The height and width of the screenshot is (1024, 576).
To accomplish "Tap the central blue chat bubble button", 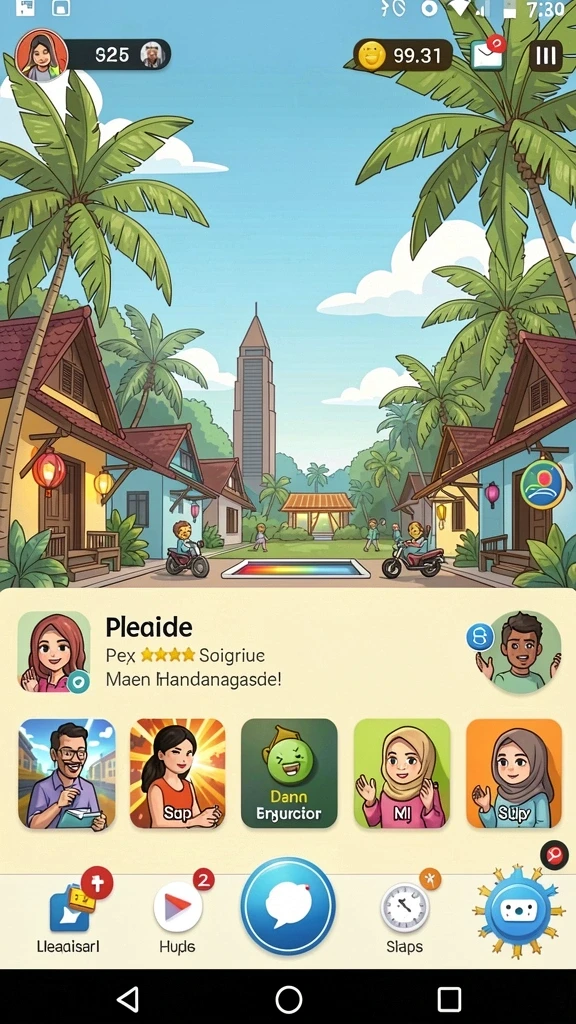I will pyautogui.click(x=288, y=906).
